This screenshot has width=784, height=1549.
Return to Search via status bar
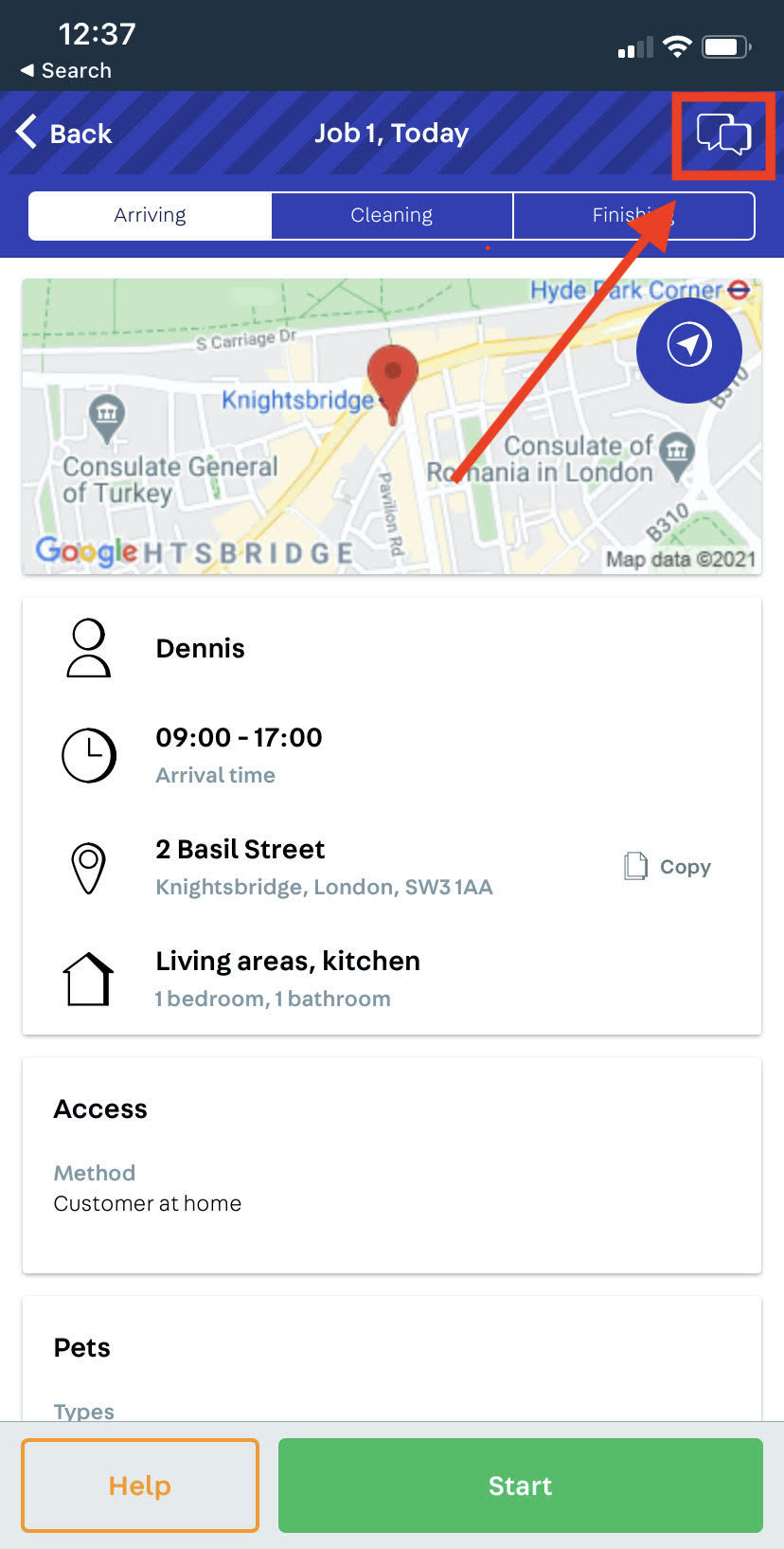coord(66,71)
